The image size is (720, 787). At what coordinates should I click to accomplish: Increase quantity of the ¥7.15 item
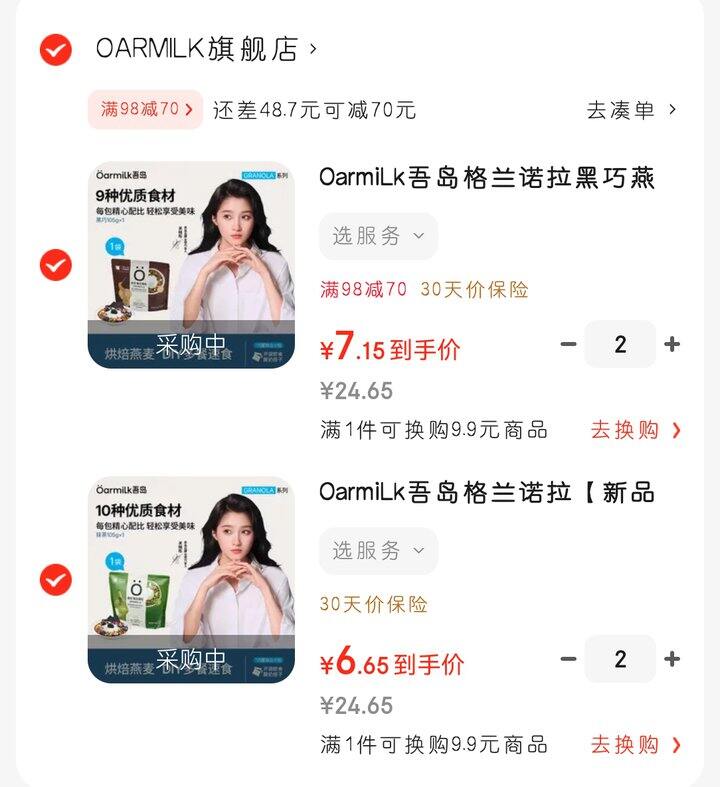(x=672, y=345)
